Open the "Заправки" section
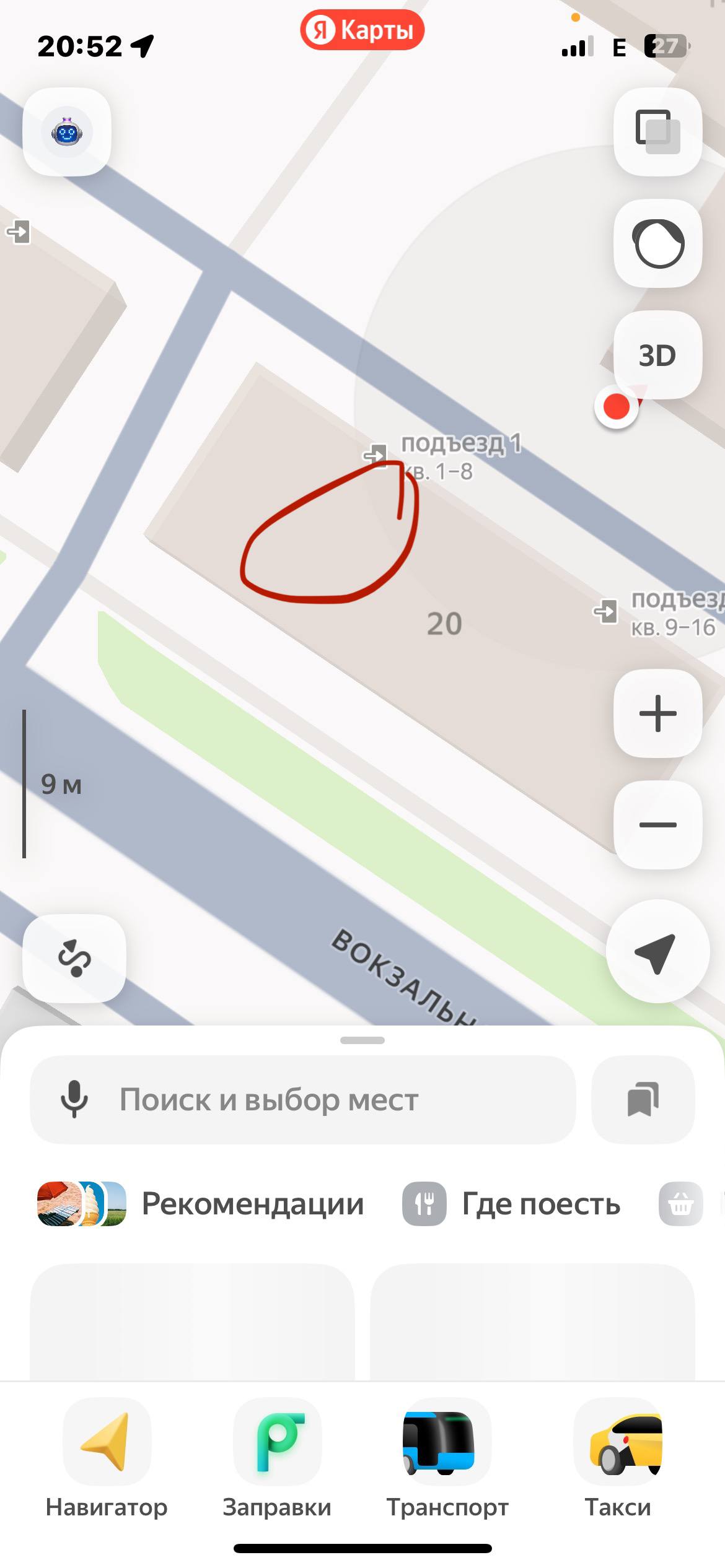Viewport: 725px width, 1568px height. point(277,1460)
